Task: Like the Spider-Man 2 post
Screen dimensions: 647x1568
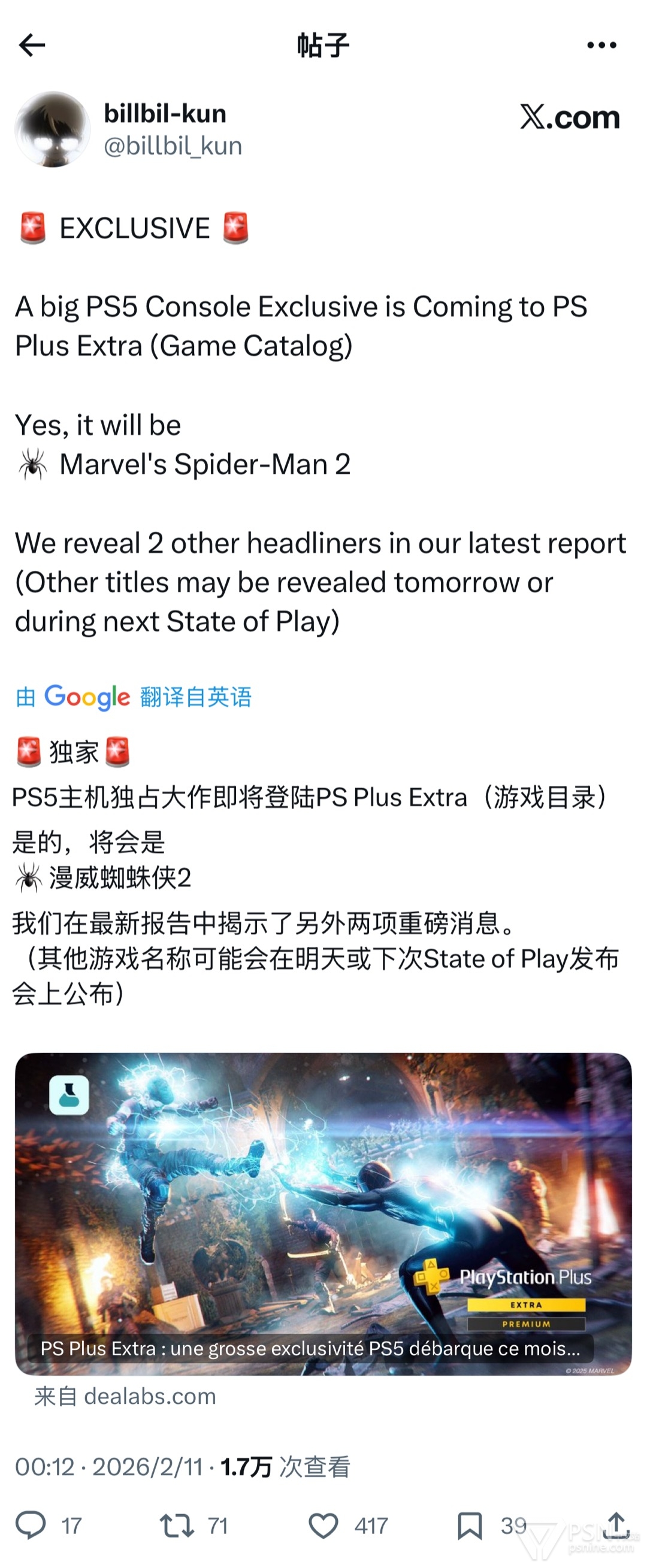Action: click(x=323, y=1525)
